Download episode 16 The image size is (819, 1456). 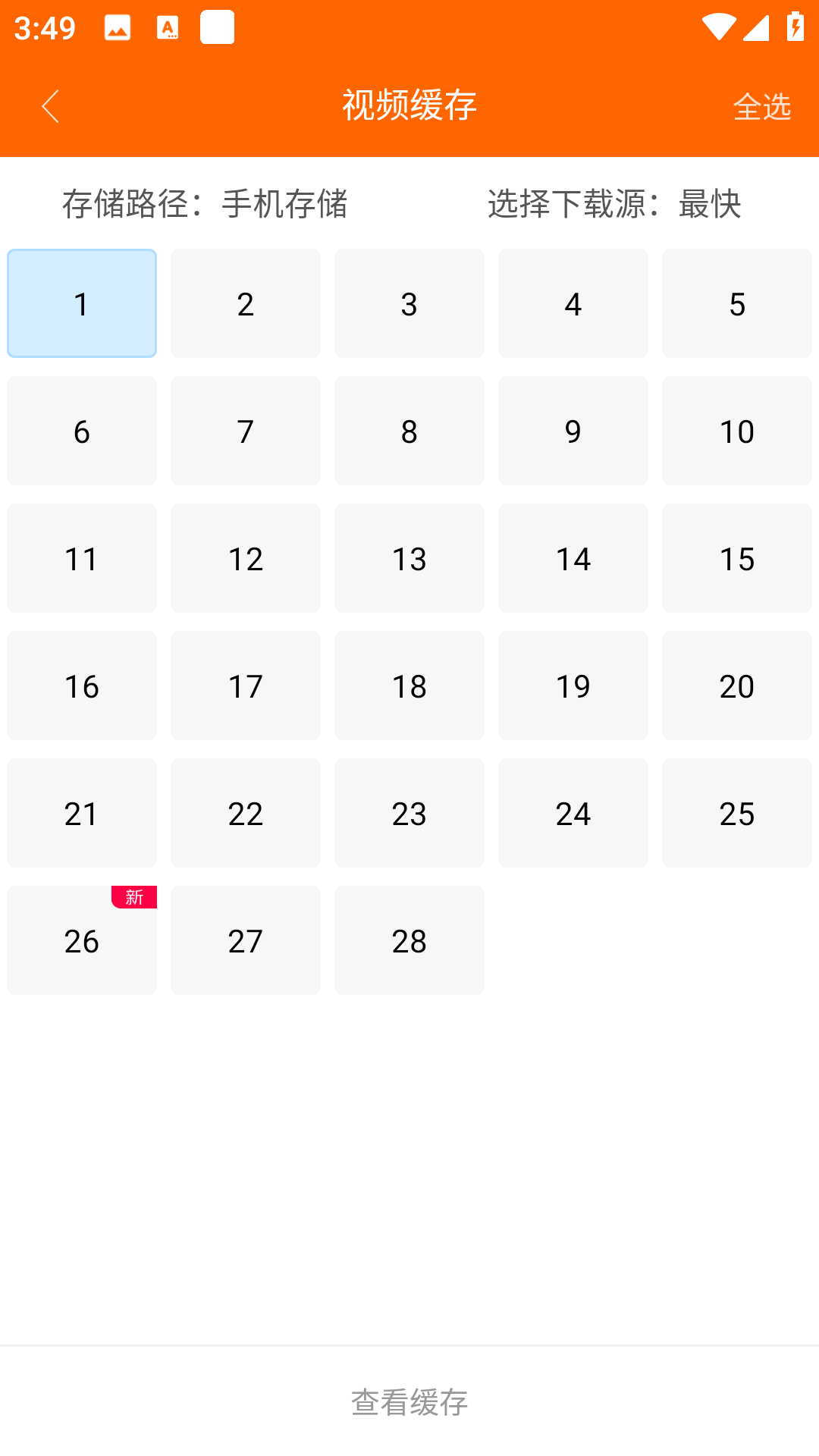pos(82,686)
